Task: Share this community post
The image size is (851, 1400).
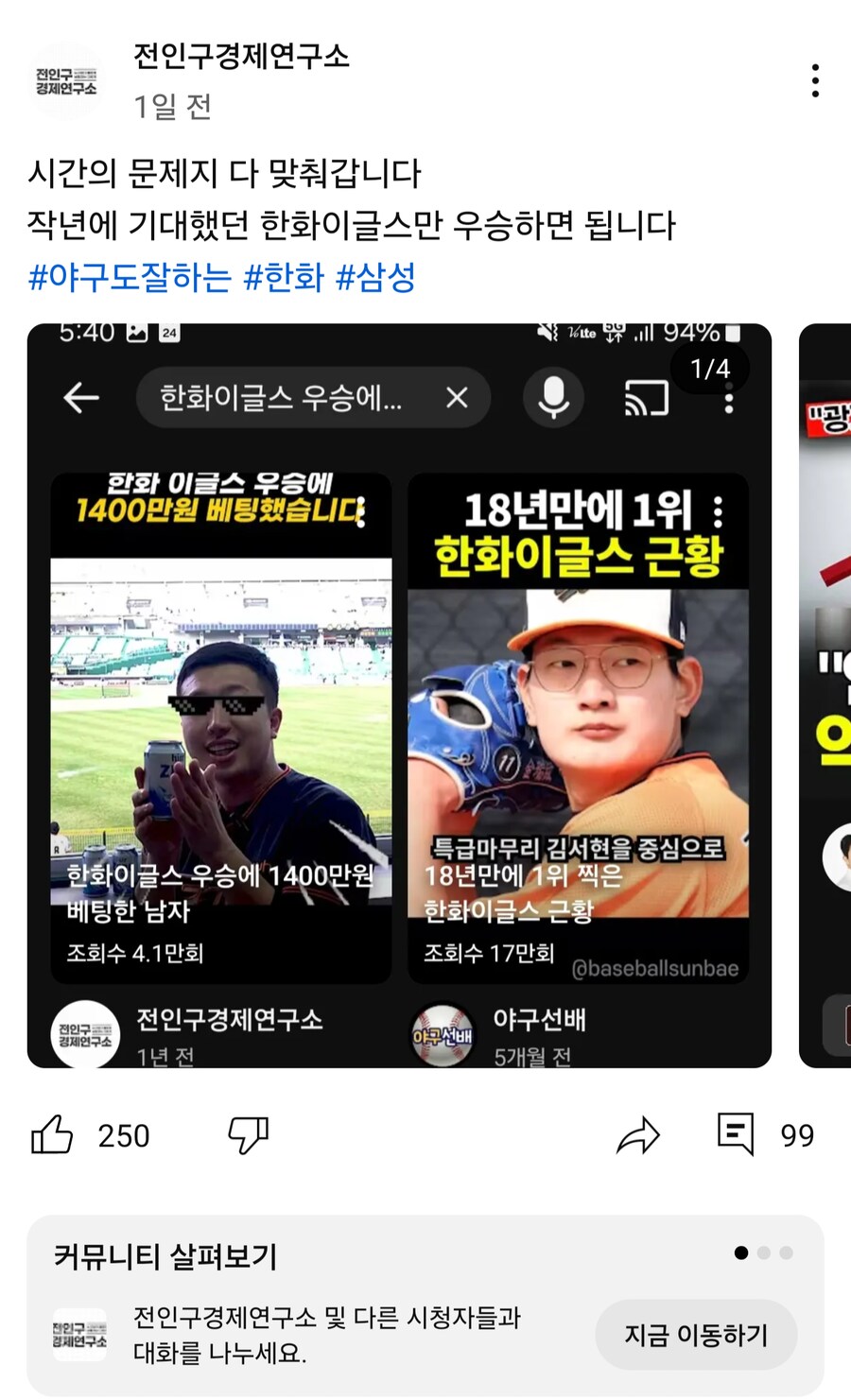Action: click(x=637, y=1134)
